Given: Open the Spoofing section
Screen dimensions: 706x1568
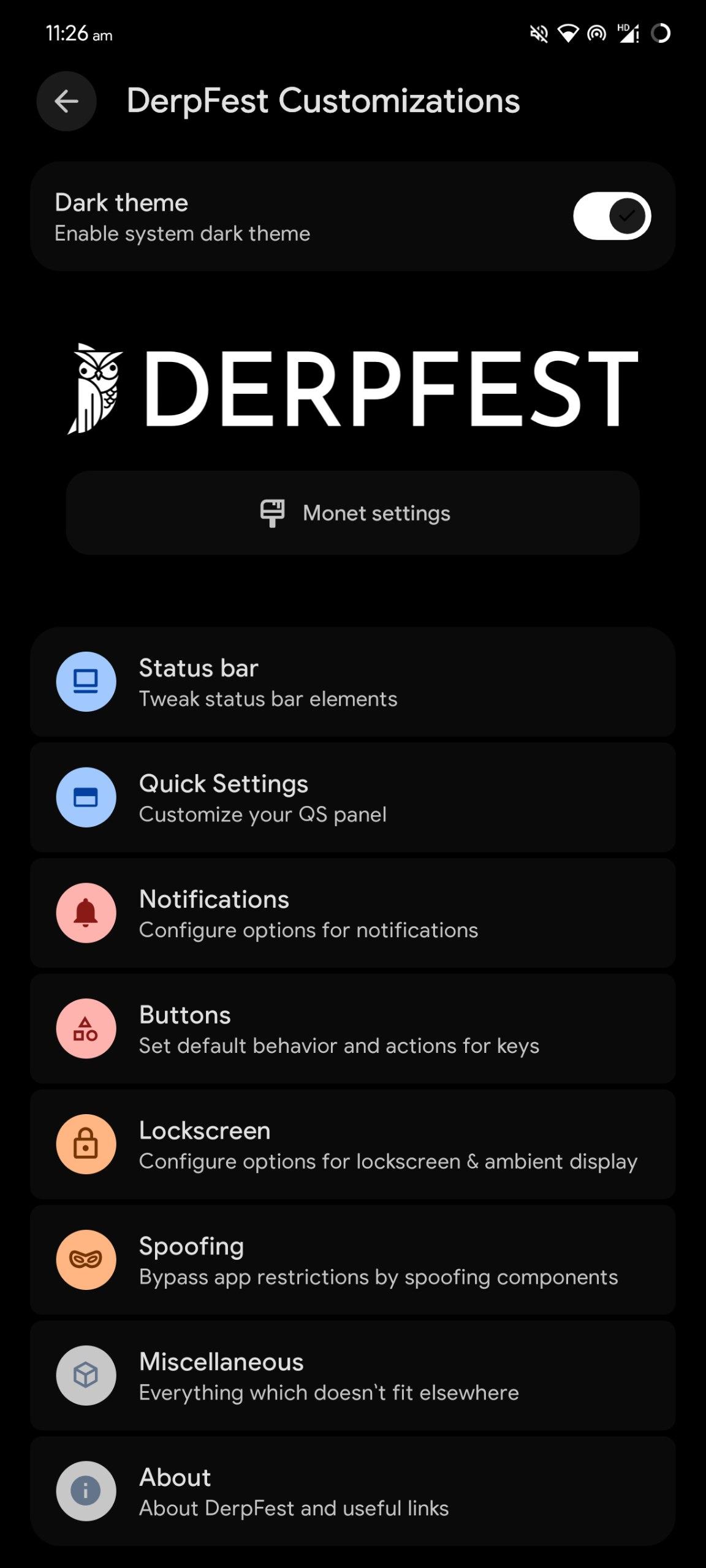Looking at the screenshot, I should pyautogui.click(x=353, y=1260).
